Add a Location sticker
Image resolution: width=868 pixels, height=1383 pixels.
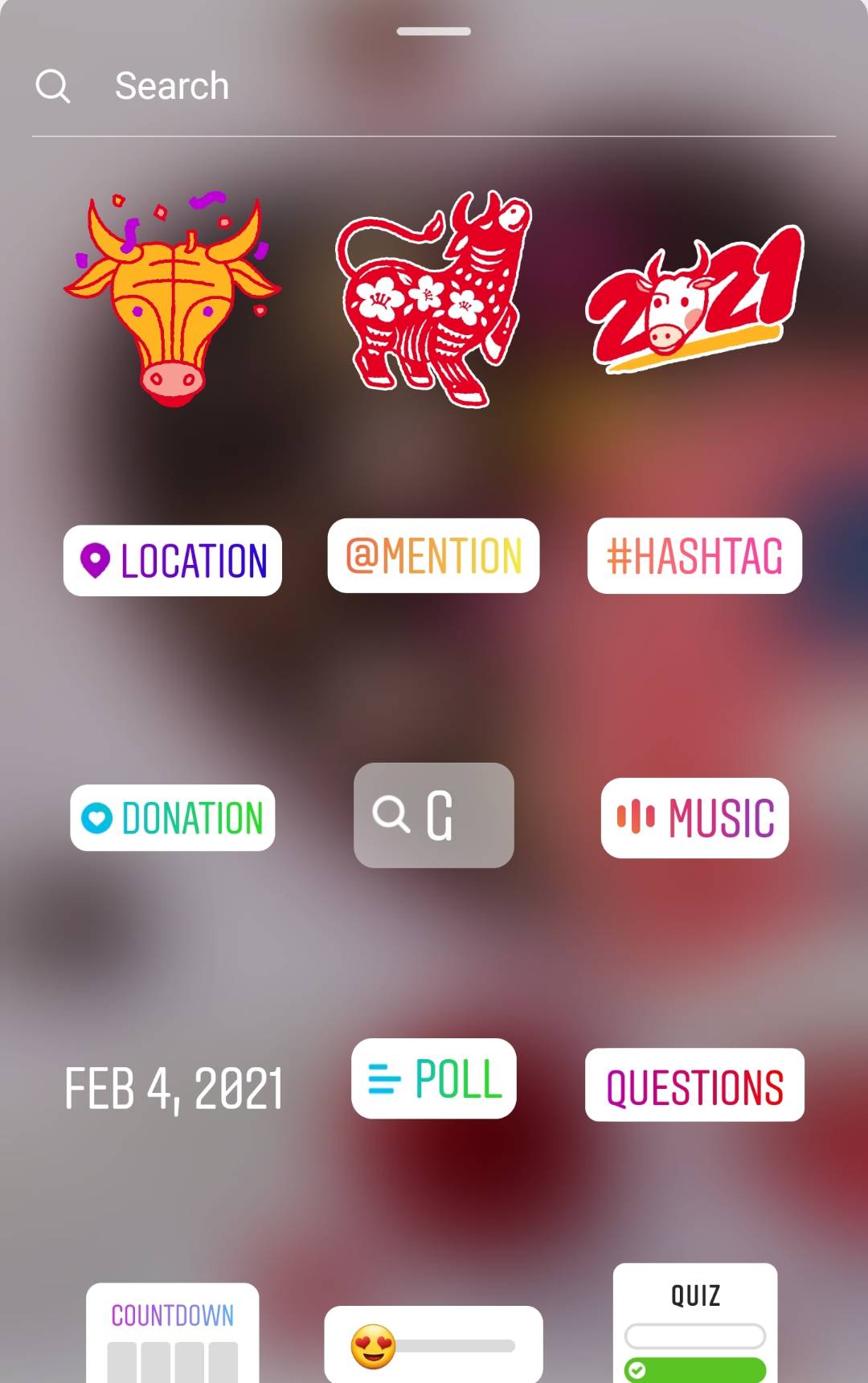(x=173, y=560)
